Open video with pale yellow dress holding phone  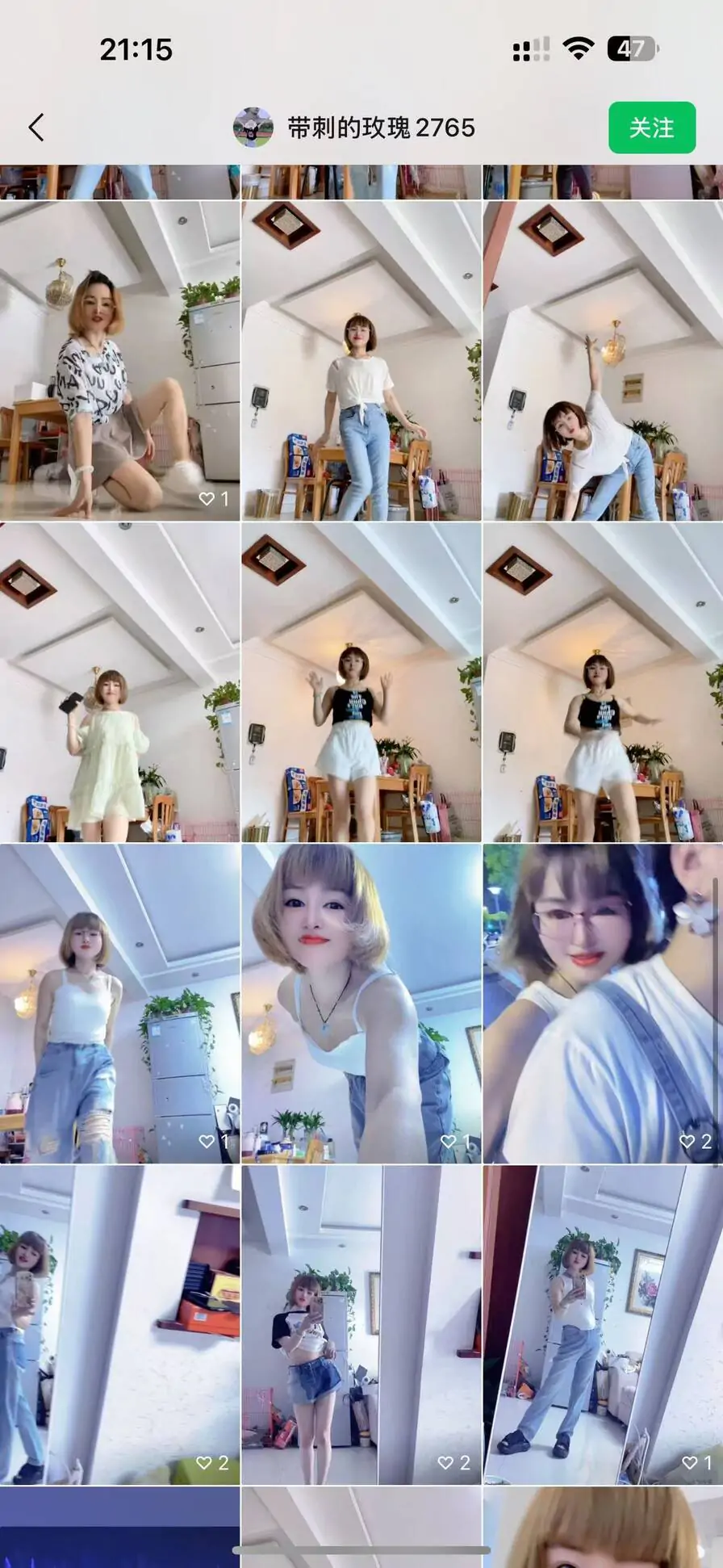pos(119,682)
